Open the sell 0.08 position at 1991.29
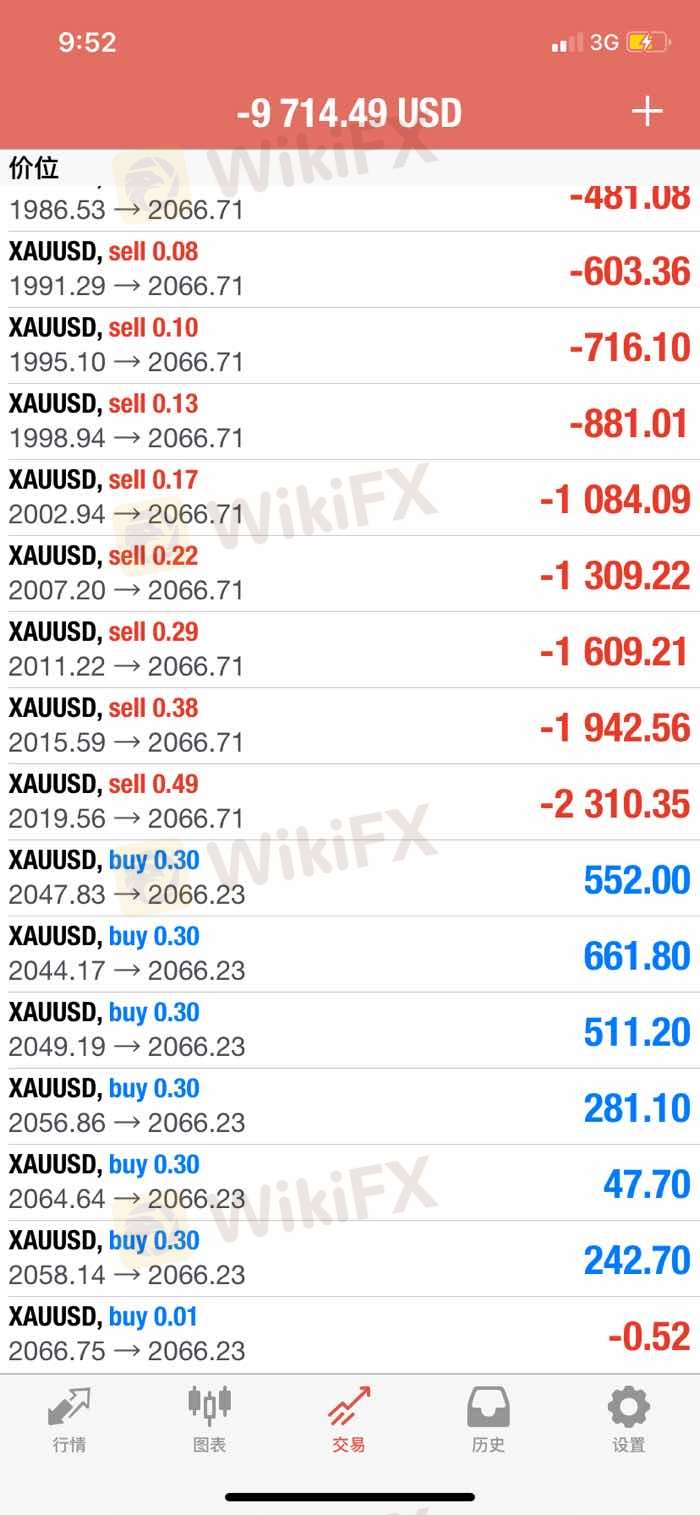700x1515 pixels. pos(350,270)
